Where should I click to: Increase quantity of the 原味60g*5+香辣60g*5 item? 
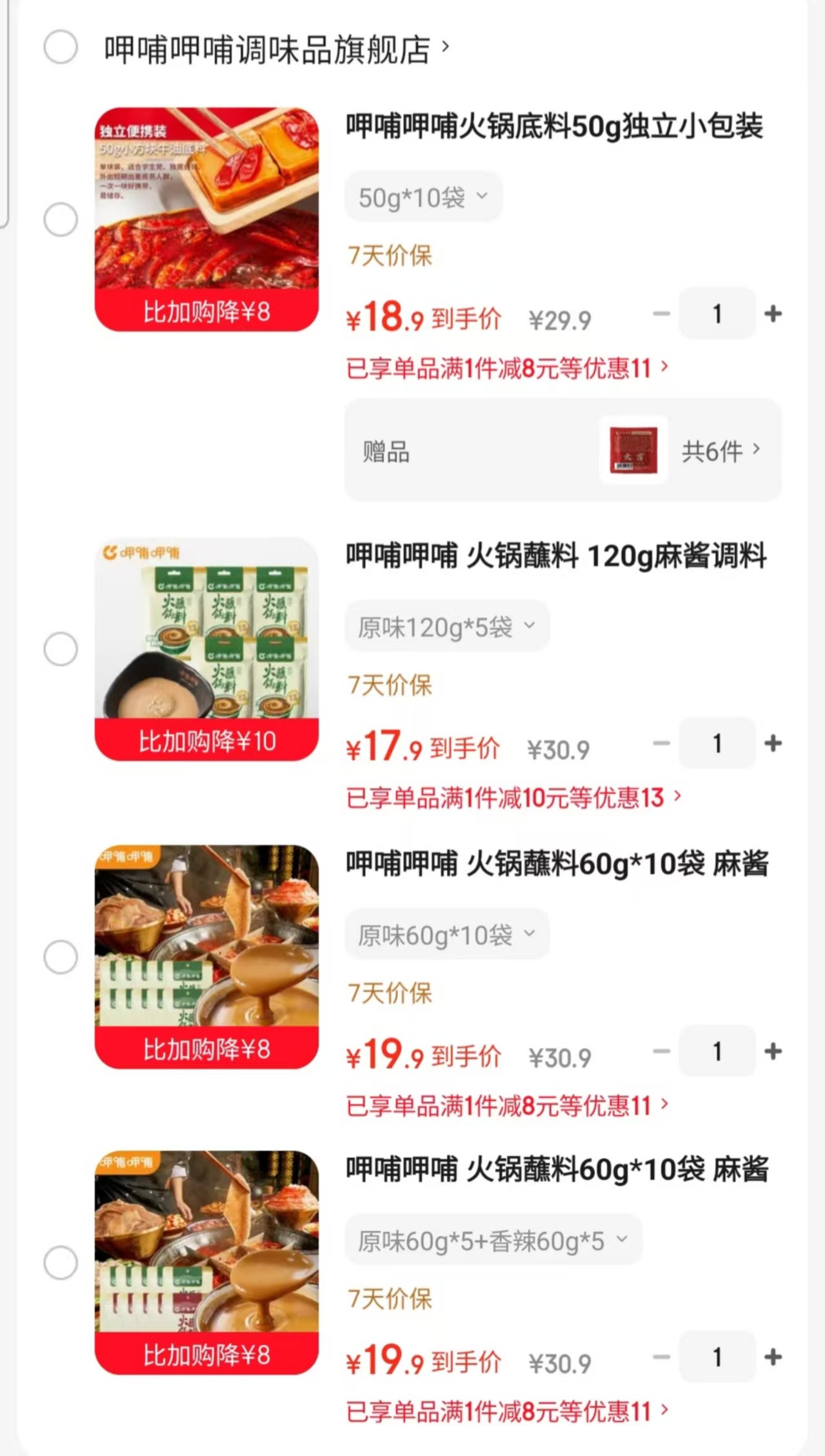coord(773,1357)
